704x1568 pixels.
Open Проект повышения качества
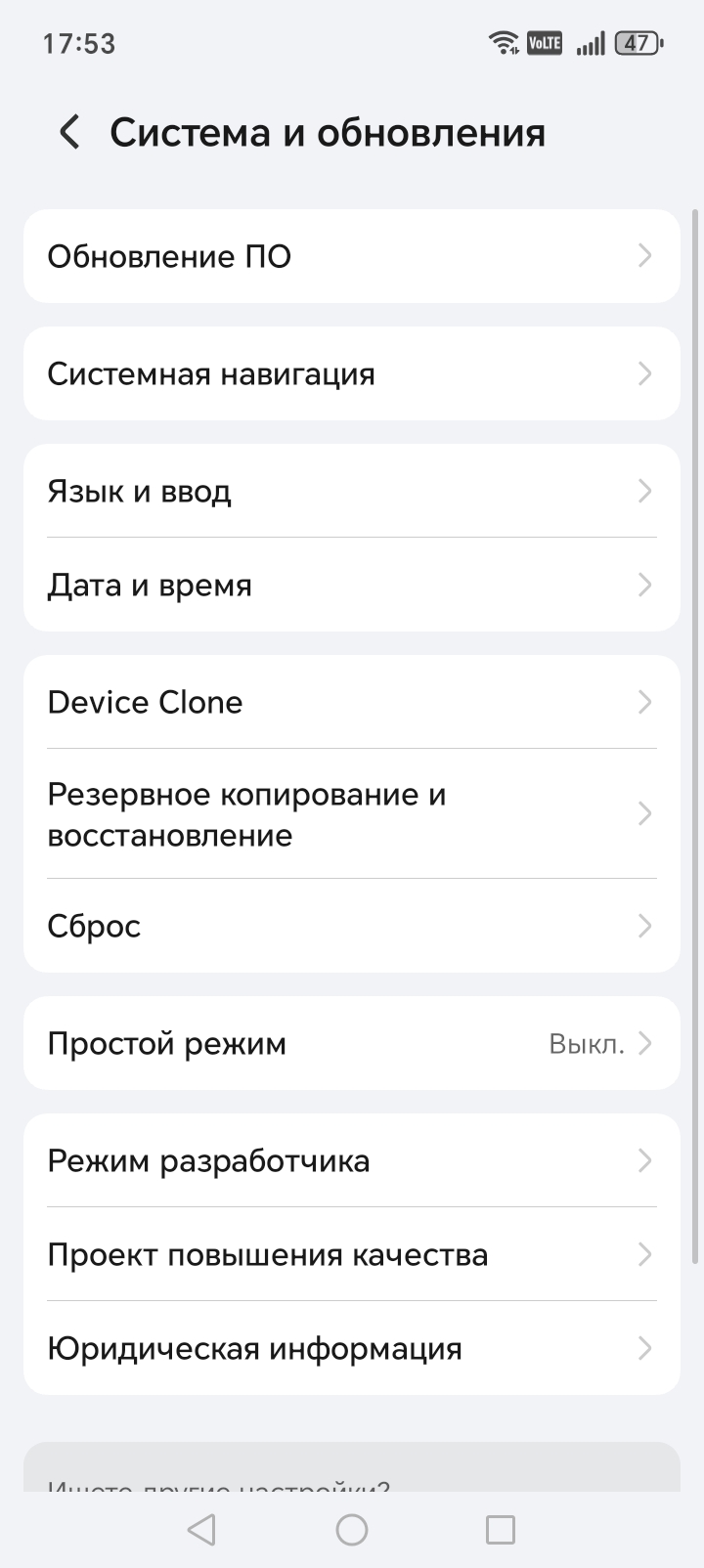[351, 1254]
